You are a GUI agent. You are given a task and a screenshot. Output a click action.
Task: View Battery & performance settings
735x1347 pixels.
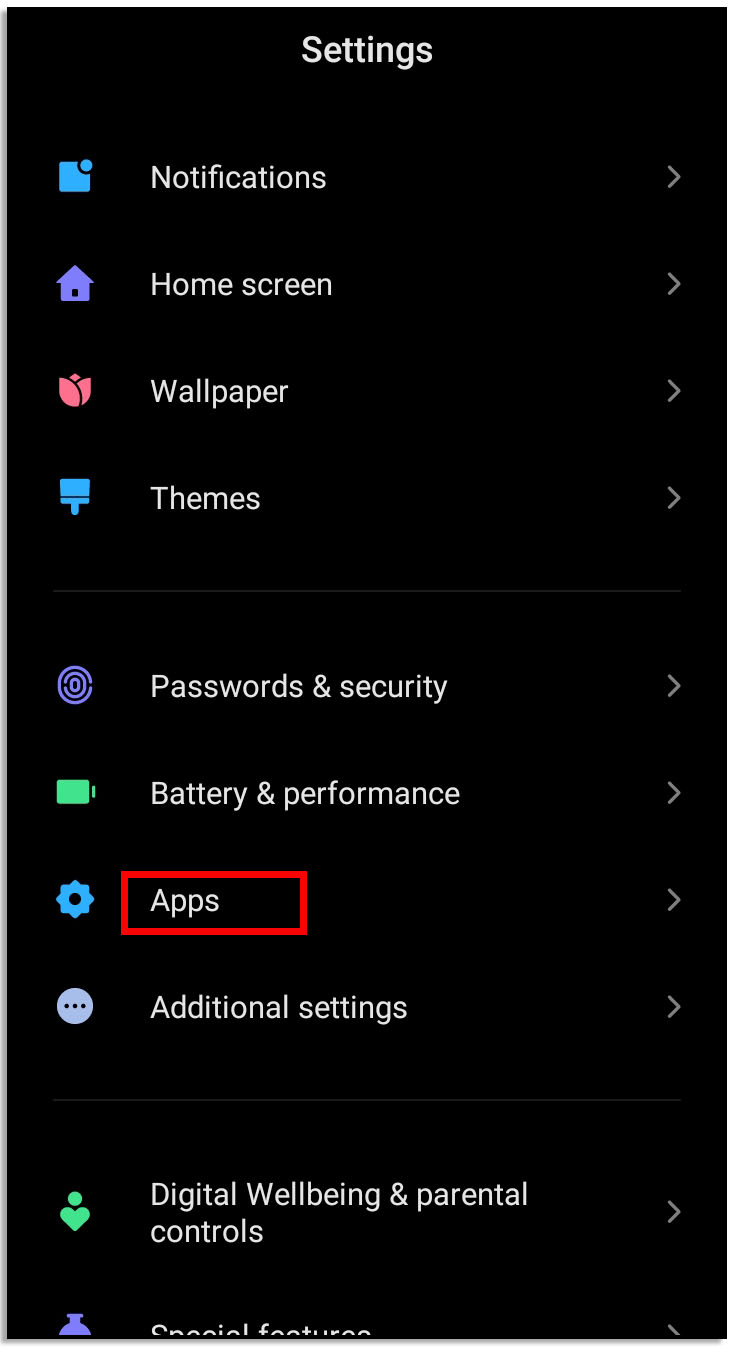pyautogui.click(x=304, y=794)
